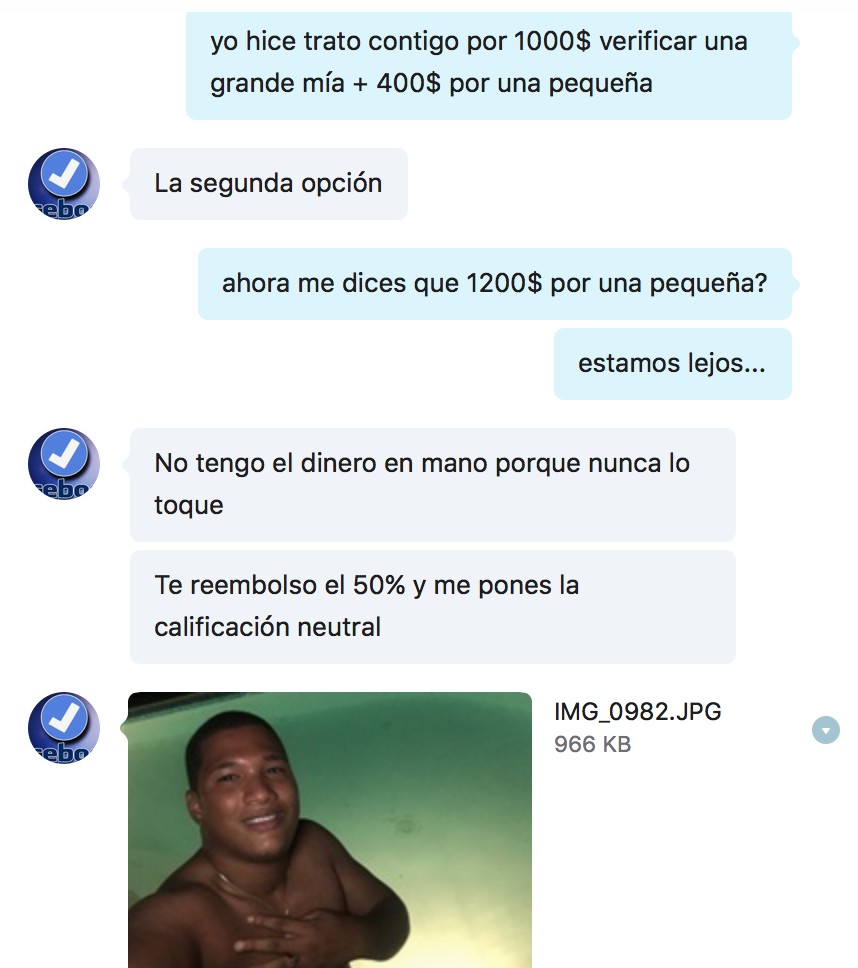Tap avatar beside "No tengo el dinero" message
The image size is (858, 968).
[64, 464]
